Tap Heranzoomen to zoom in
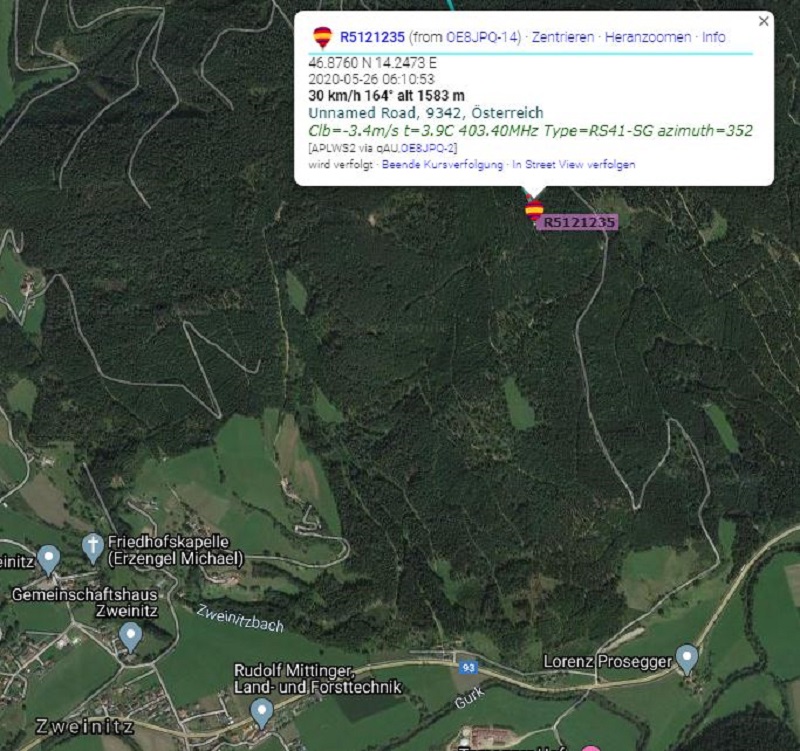The image size is (800, 751). pos(647,37)
